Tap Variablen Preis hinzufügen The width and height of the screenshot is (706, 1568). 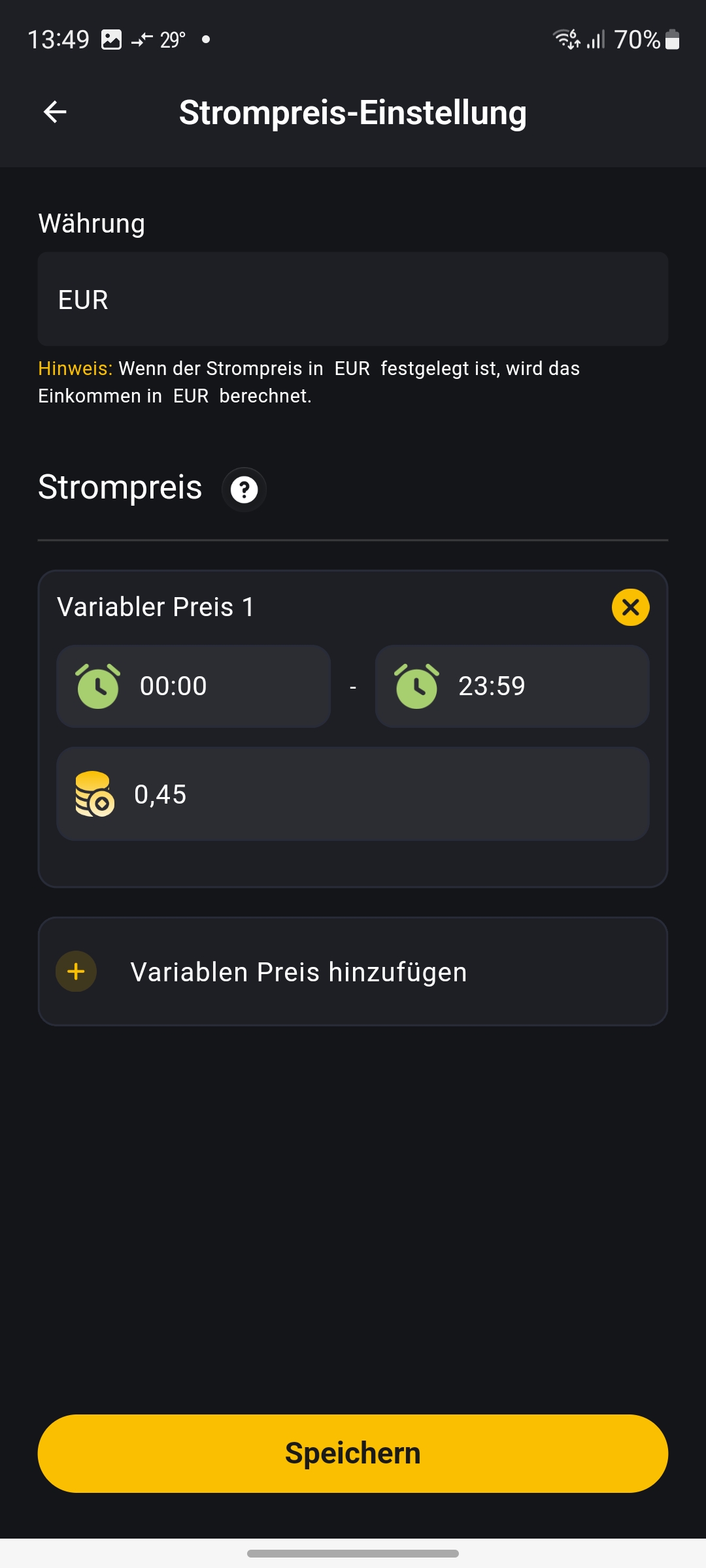[x=353, y=972]
